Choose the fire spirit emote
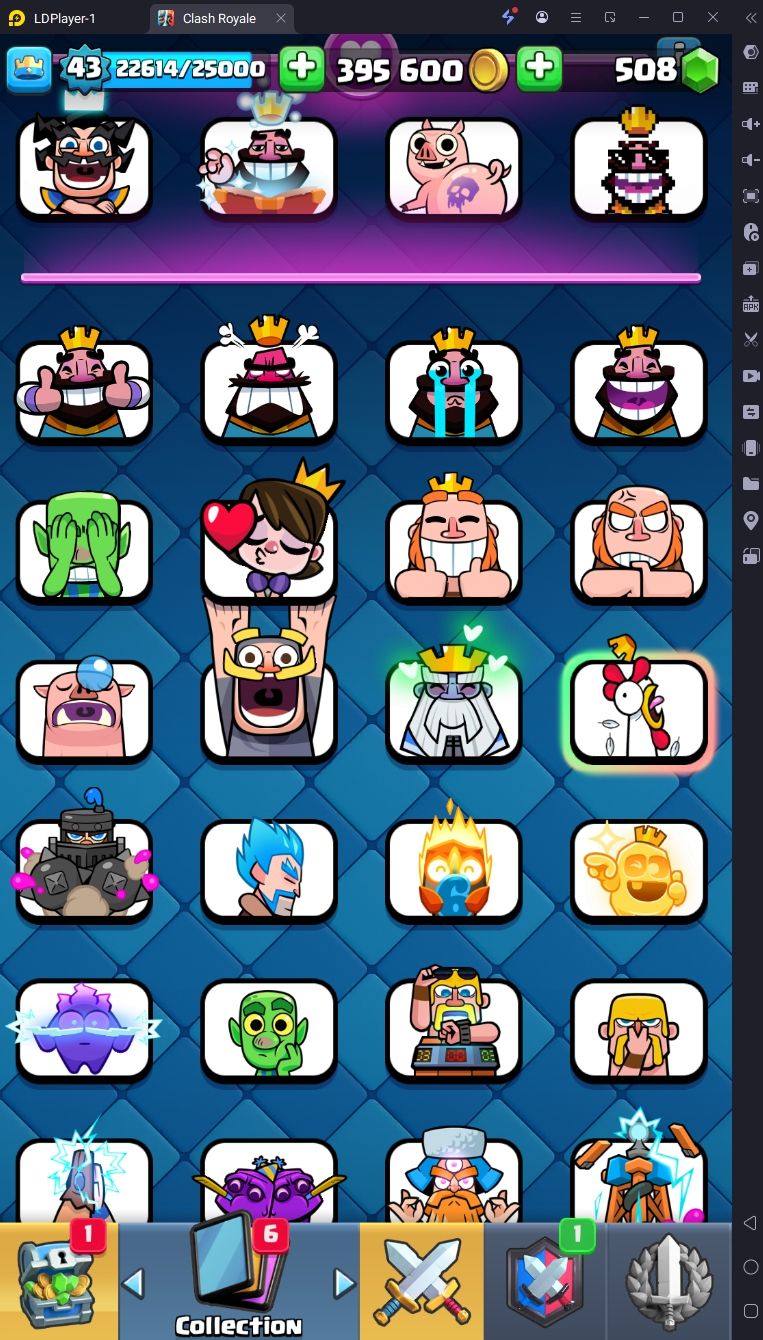The width and height of the screenshot is (763, 1340). 454,868
